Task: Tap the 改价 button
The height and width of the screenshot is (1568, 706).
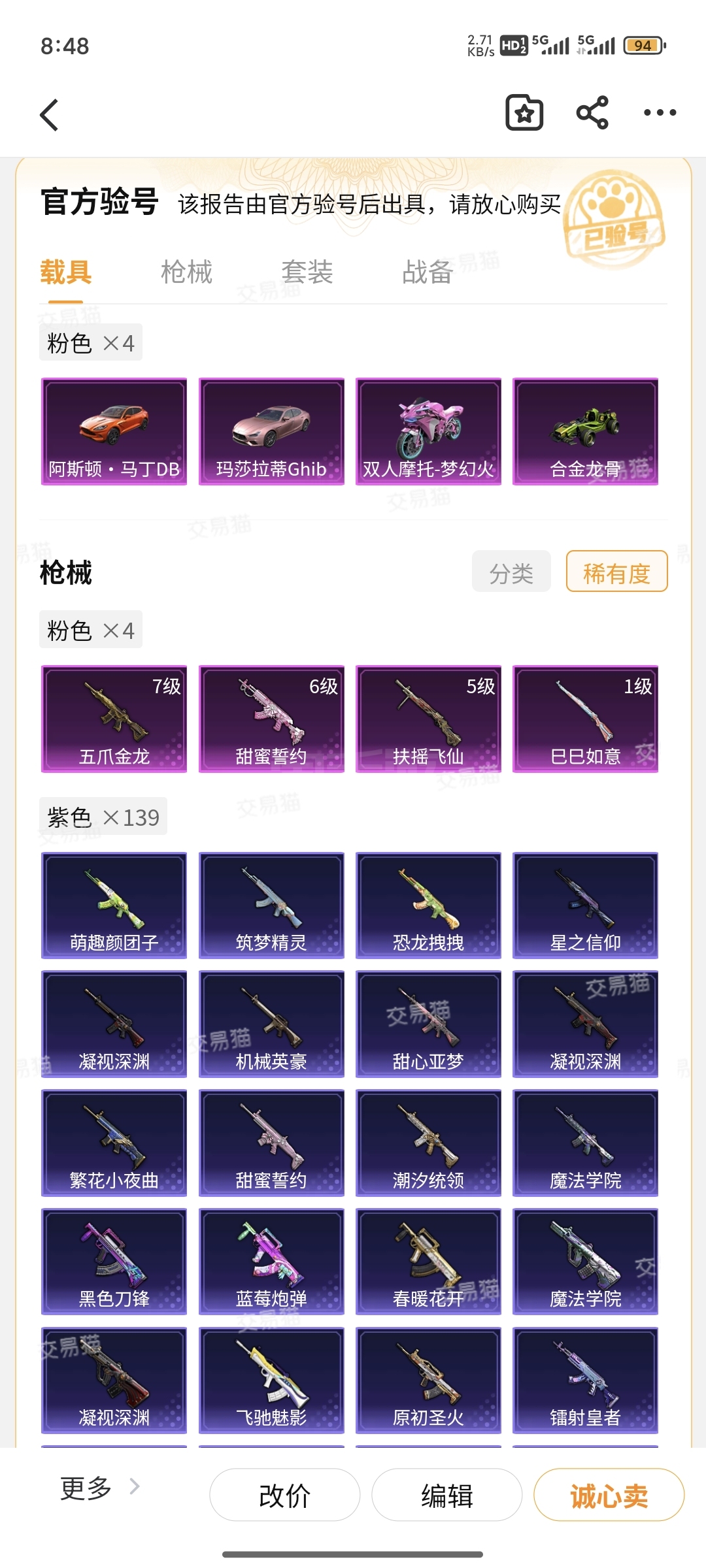Action: pyautogui.click(x=284, y=1495)
